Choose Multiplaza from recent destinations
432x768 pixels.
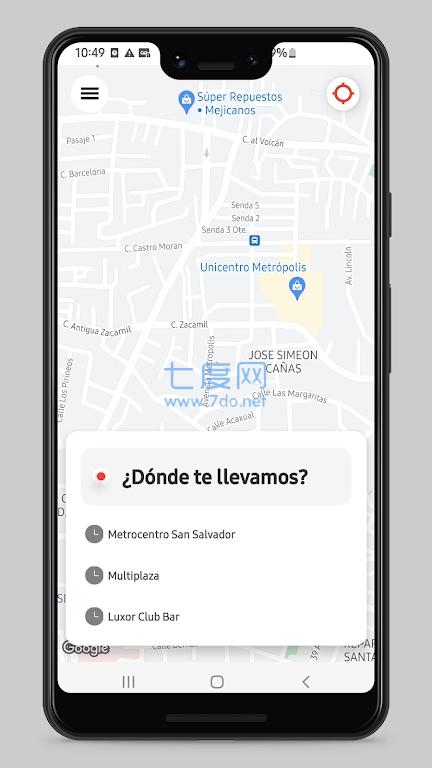tap(216, 575)
